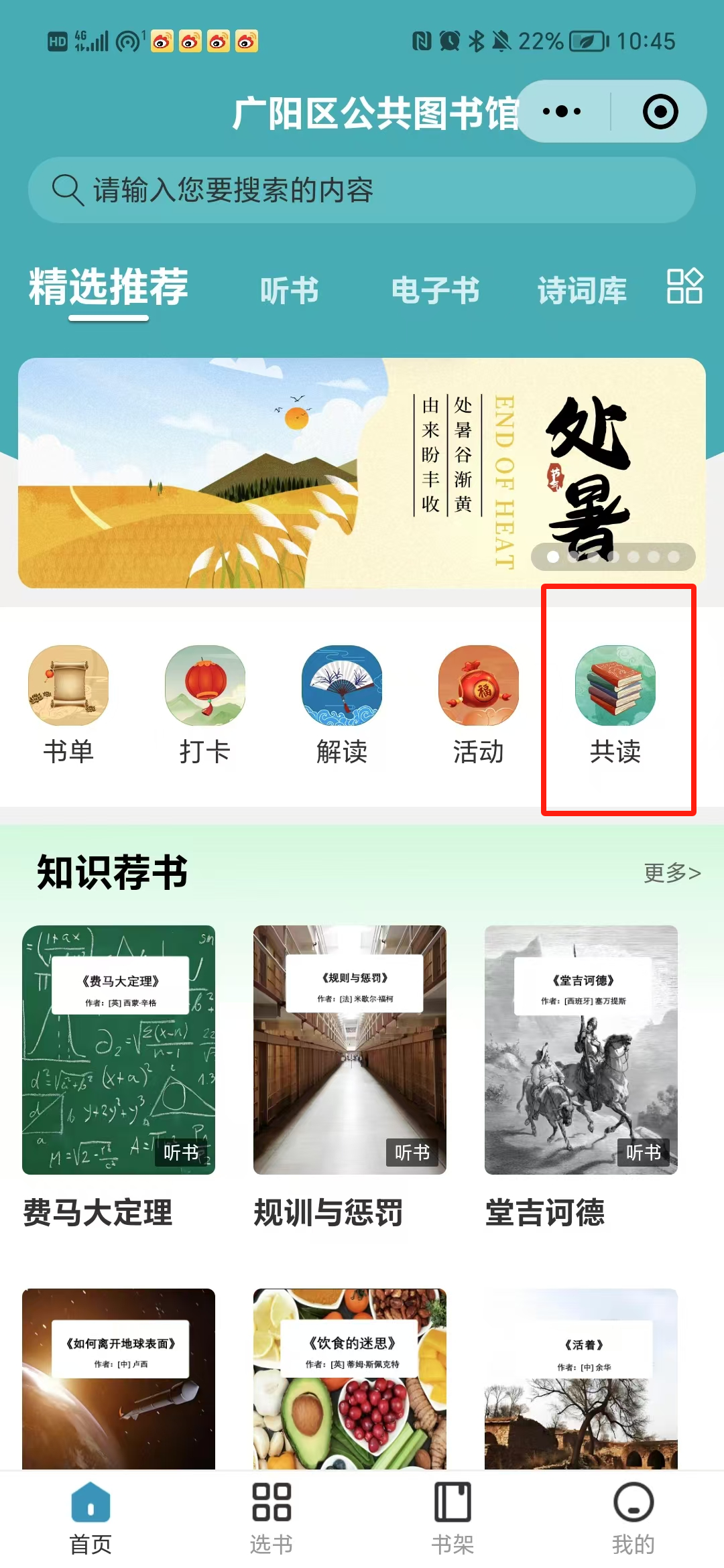Image resolution: width=724 pixels, height=1568 pixels.
Task: Close the mini program with the circle button
Action: [660, 111]
